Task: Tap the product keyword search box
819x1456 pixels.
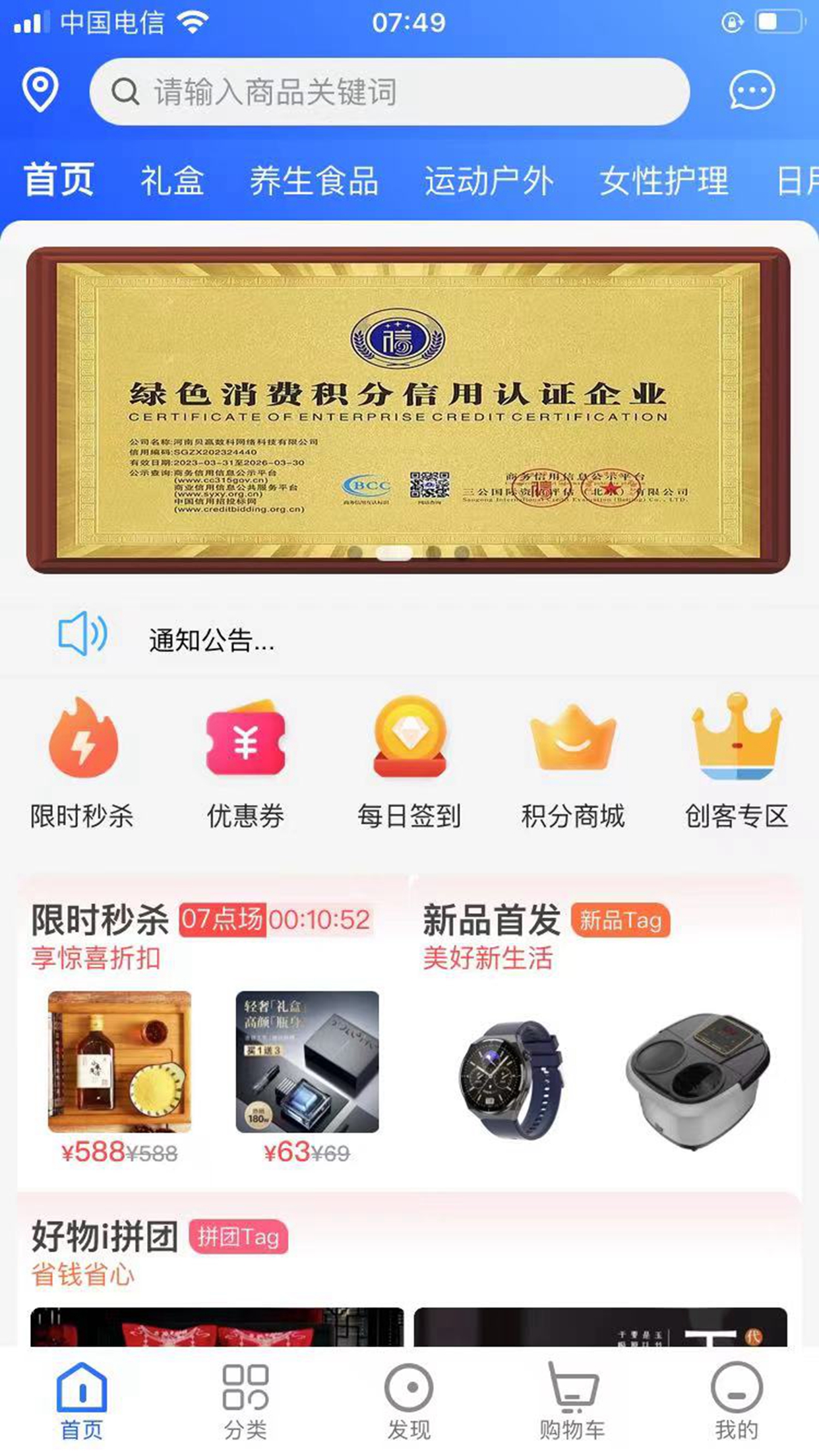Action: 389,92
